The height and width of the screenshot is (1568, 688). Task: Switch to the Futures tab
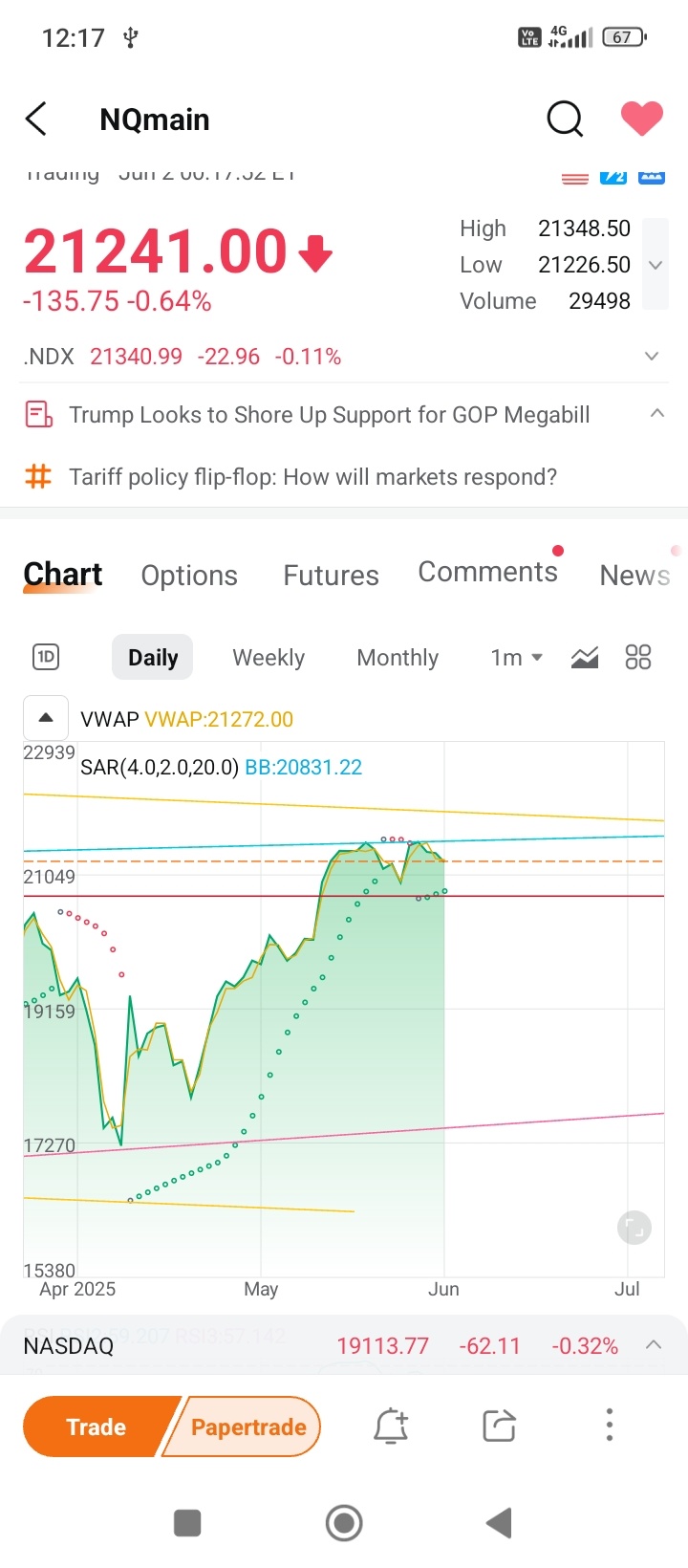coord(331,576)
